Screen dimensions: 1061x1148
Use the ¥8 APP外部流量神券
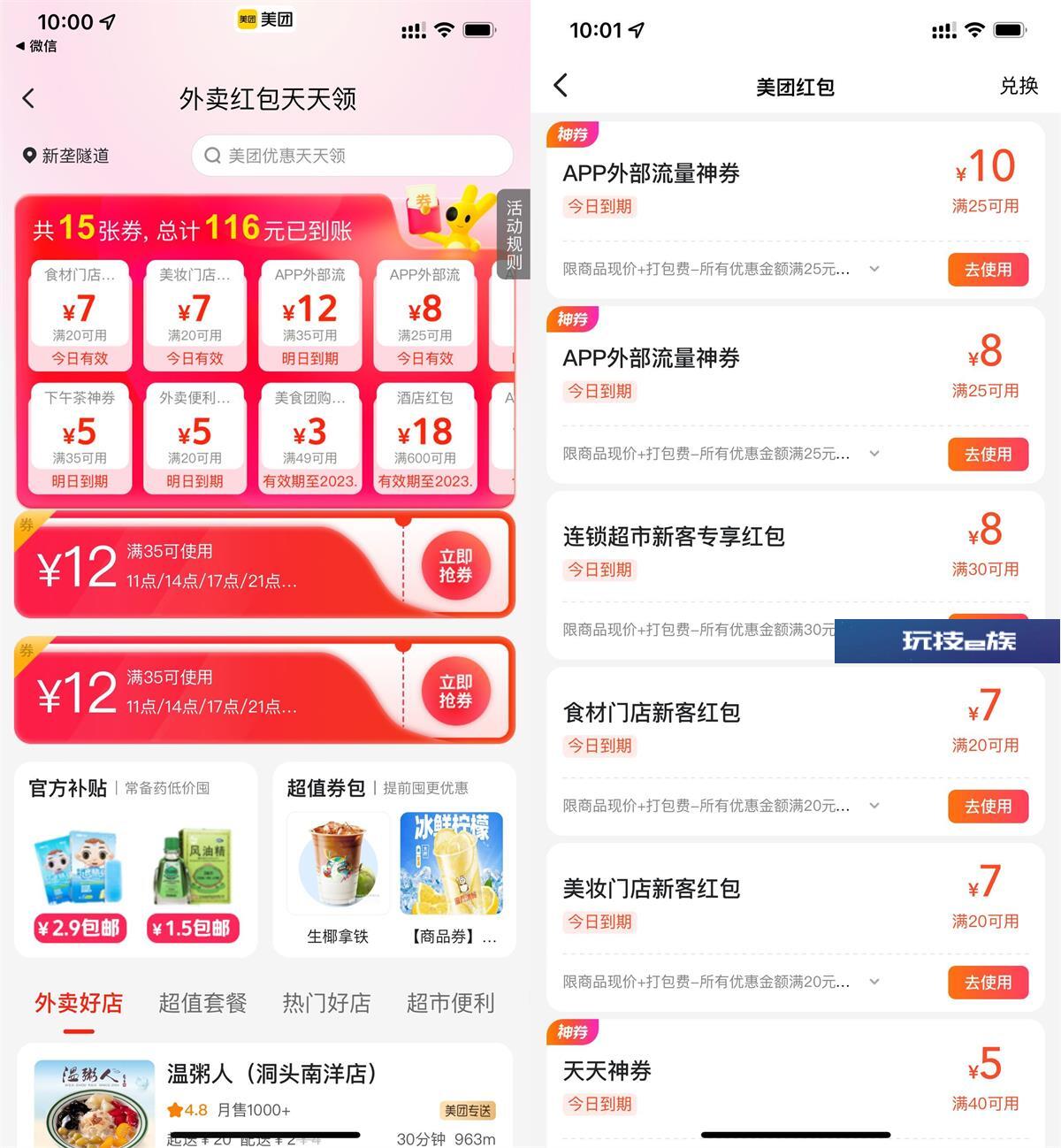(x=988, y=455)
